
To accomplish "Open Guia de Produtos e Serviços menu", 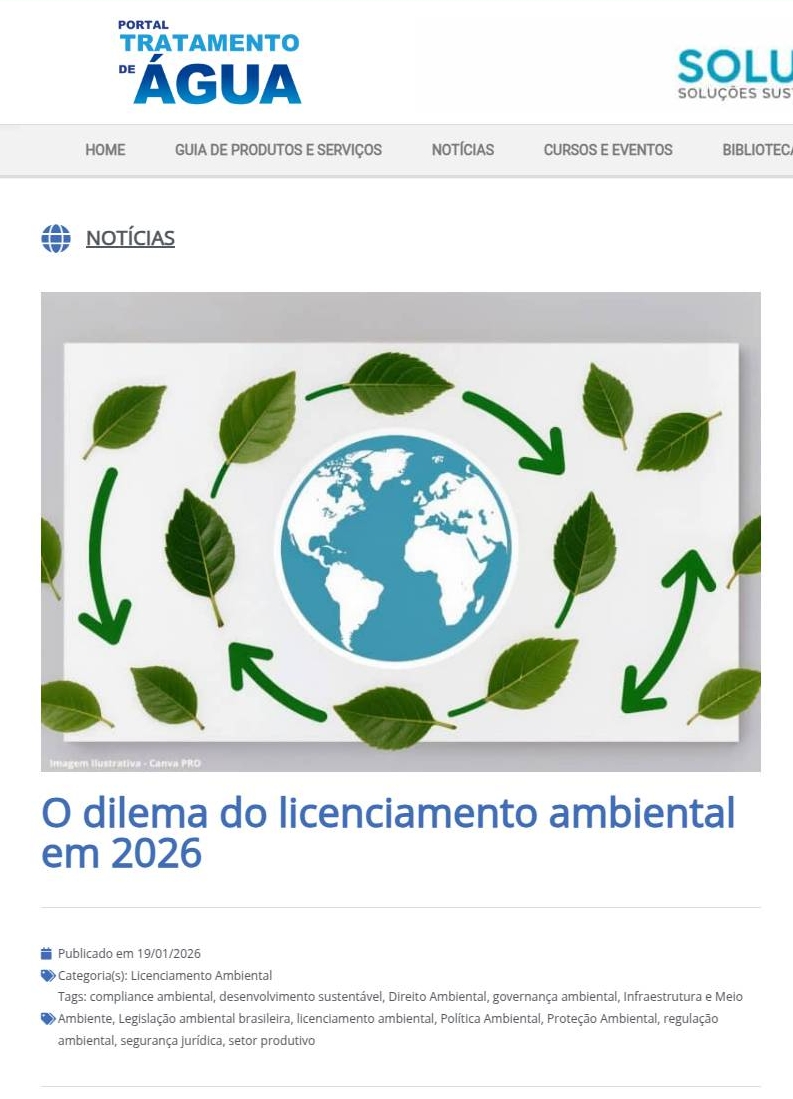I will coord(278,150).
